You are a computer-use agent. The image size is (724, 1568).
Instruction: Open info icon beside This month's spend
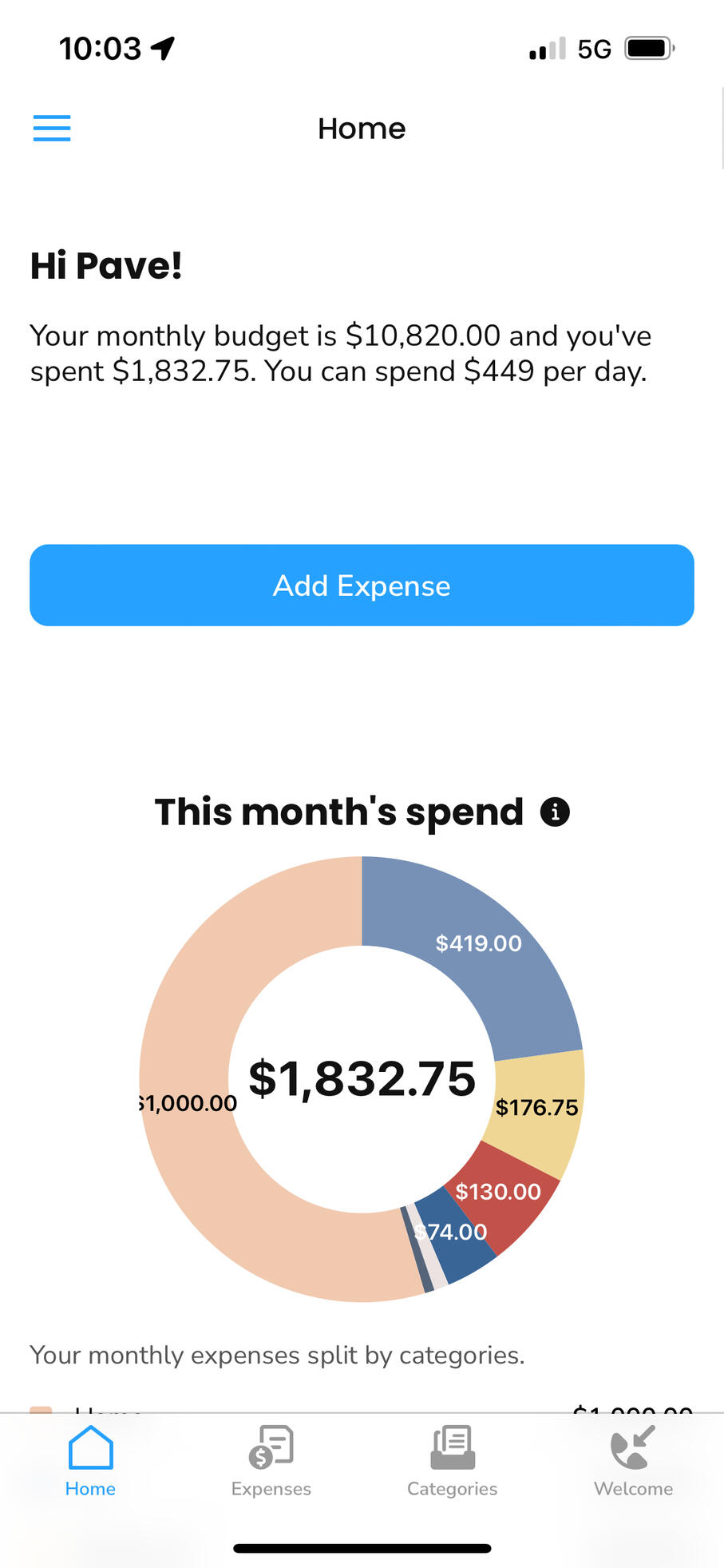point(555,812)
